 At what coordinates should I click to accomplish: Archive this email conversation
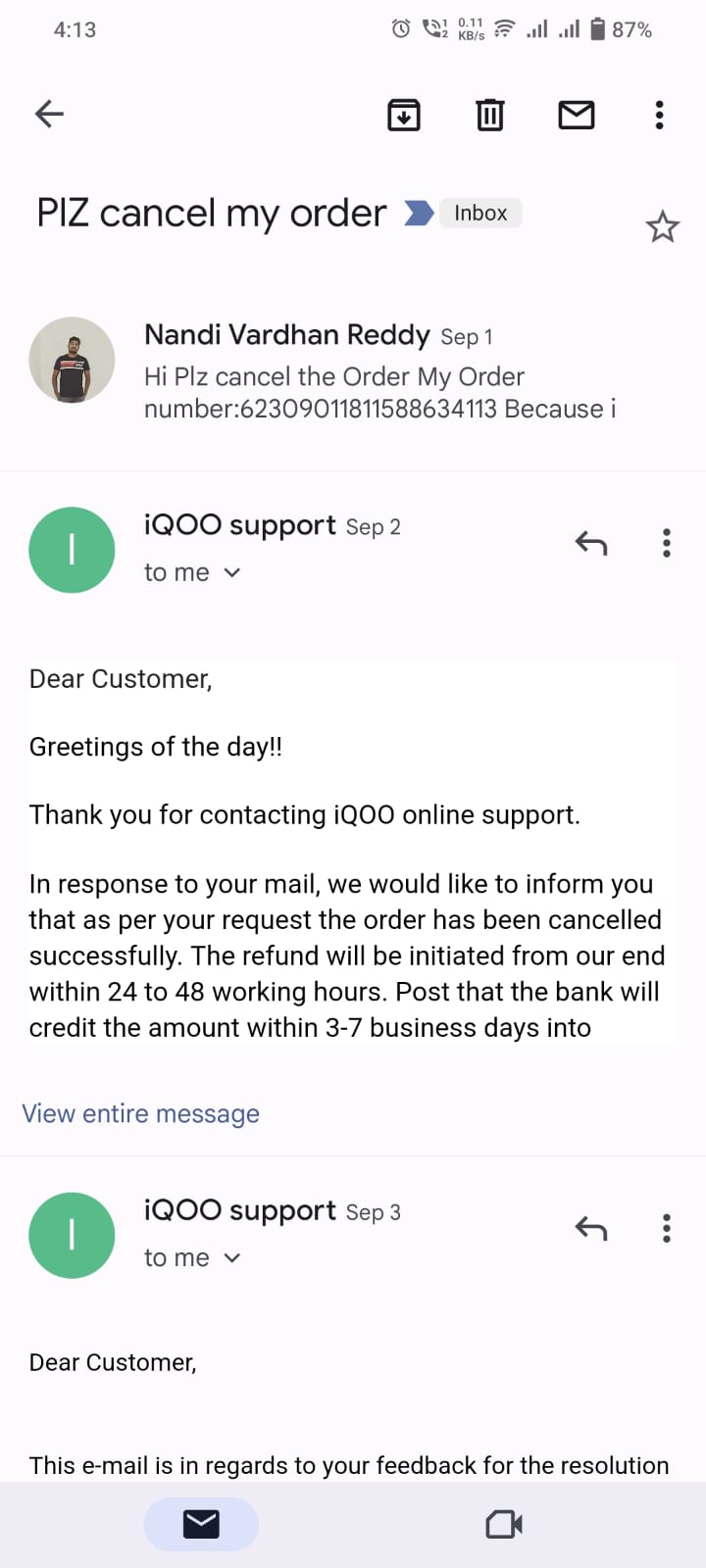[404, 115]
